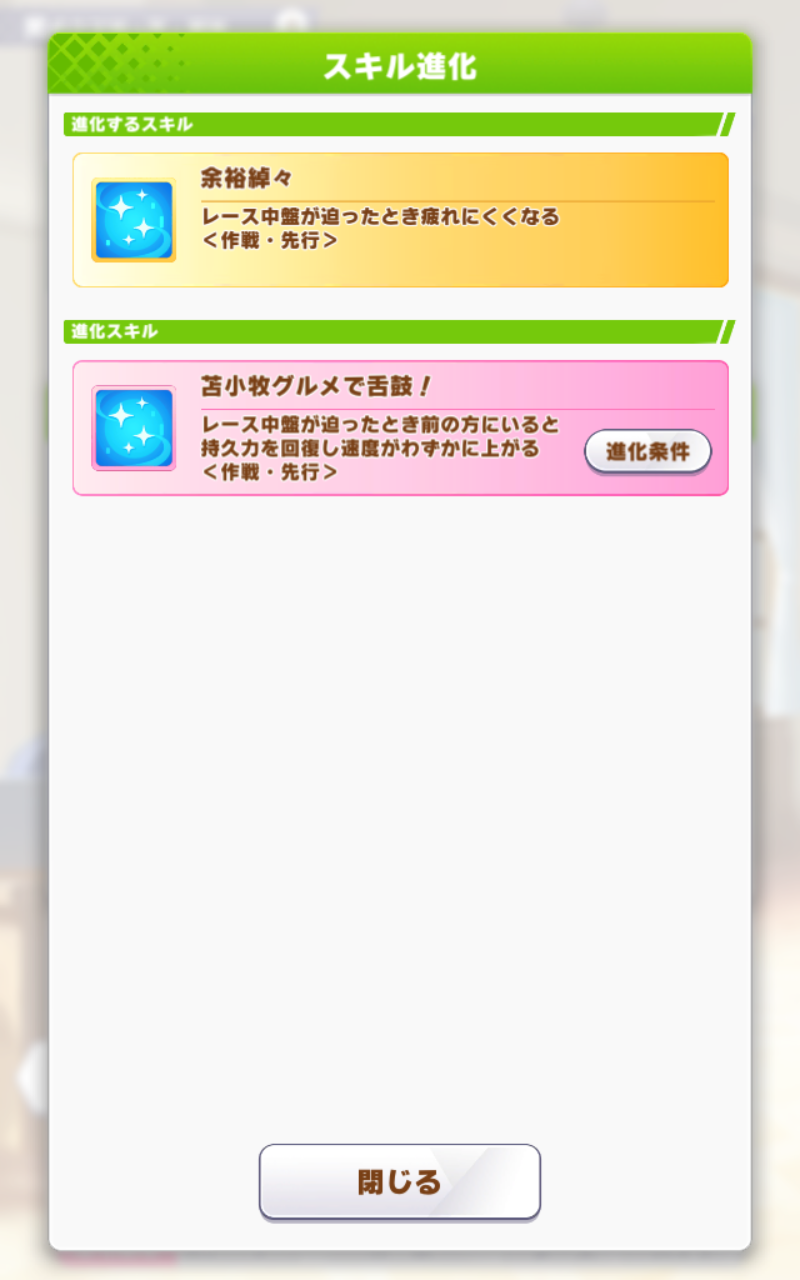Open the 進化条件 evolution conditions button
Screen dimensions: 800x1280
coord(647,451)
